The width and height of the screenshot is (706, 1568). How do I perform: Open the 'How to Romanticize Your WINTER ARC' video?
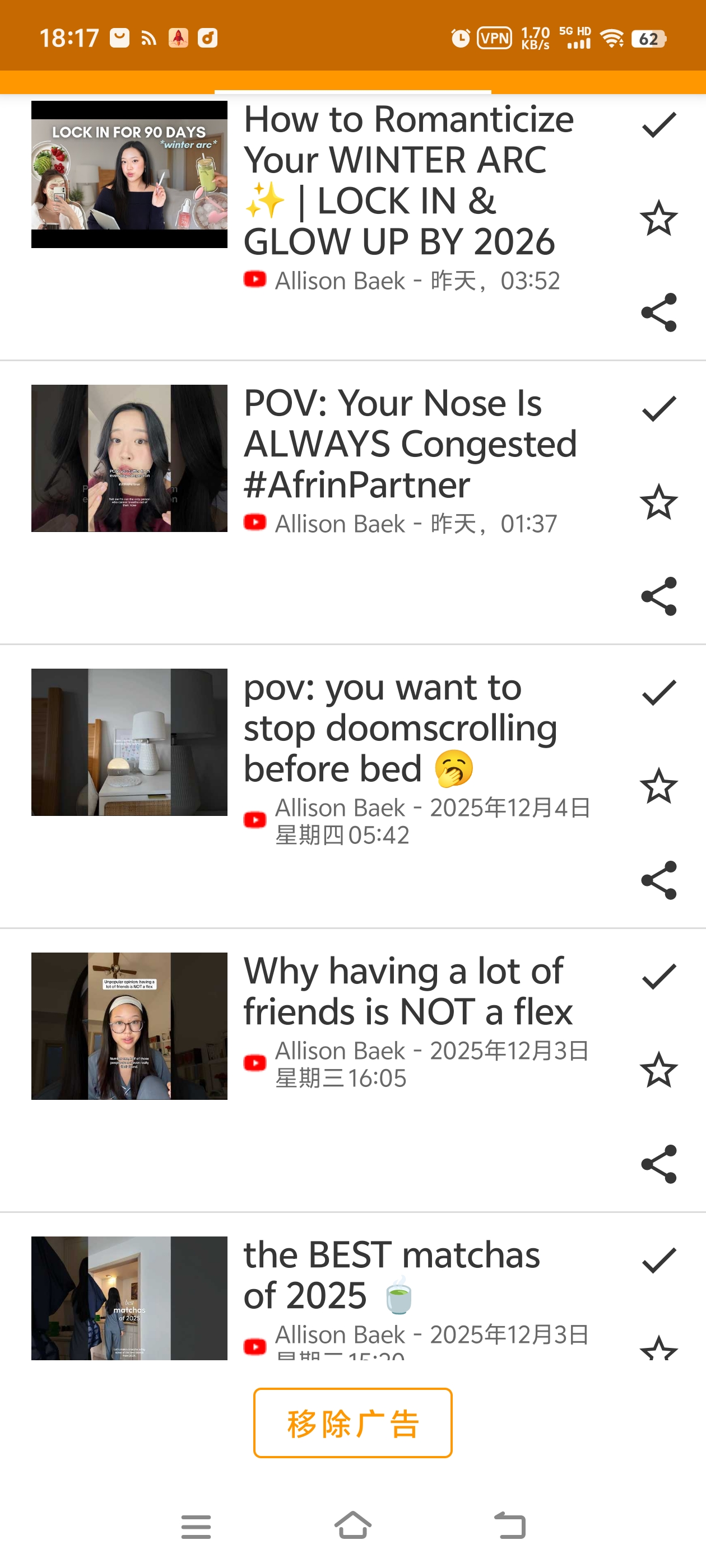point(408,180)
